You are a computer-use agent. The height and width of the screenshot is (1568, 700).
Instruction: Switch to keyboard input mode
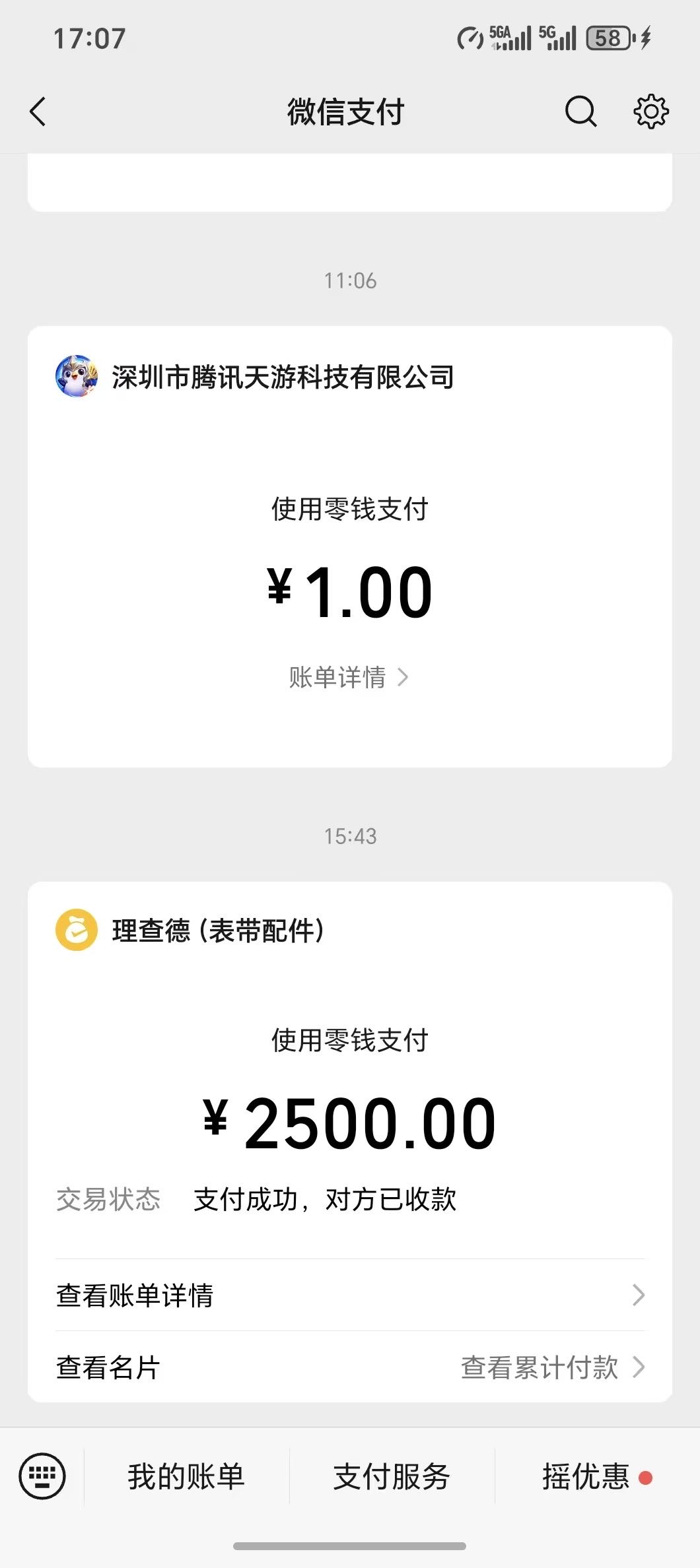click(42, 1476)
